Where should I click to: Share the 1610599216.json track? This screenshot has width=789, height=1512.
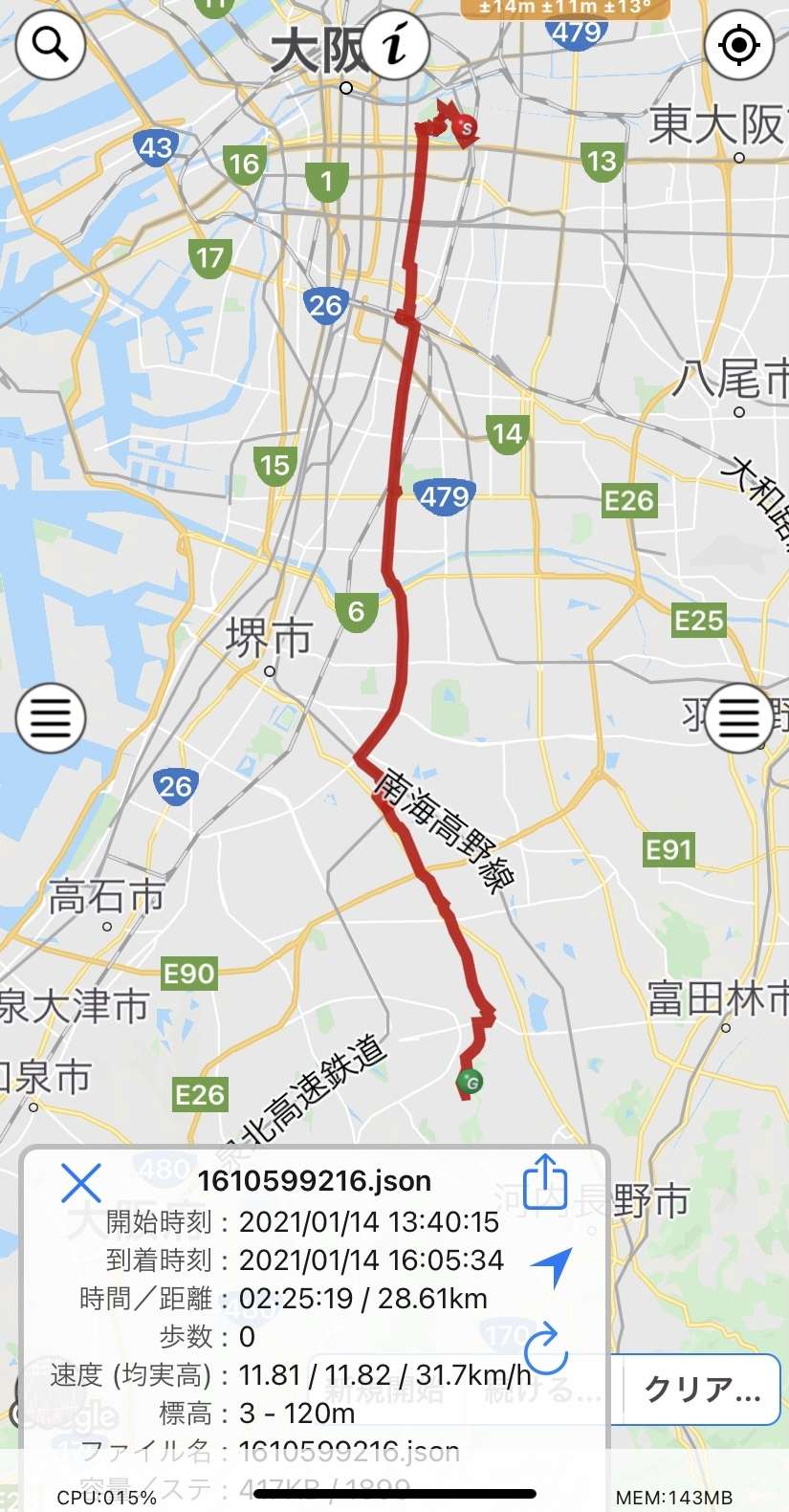546,1182
